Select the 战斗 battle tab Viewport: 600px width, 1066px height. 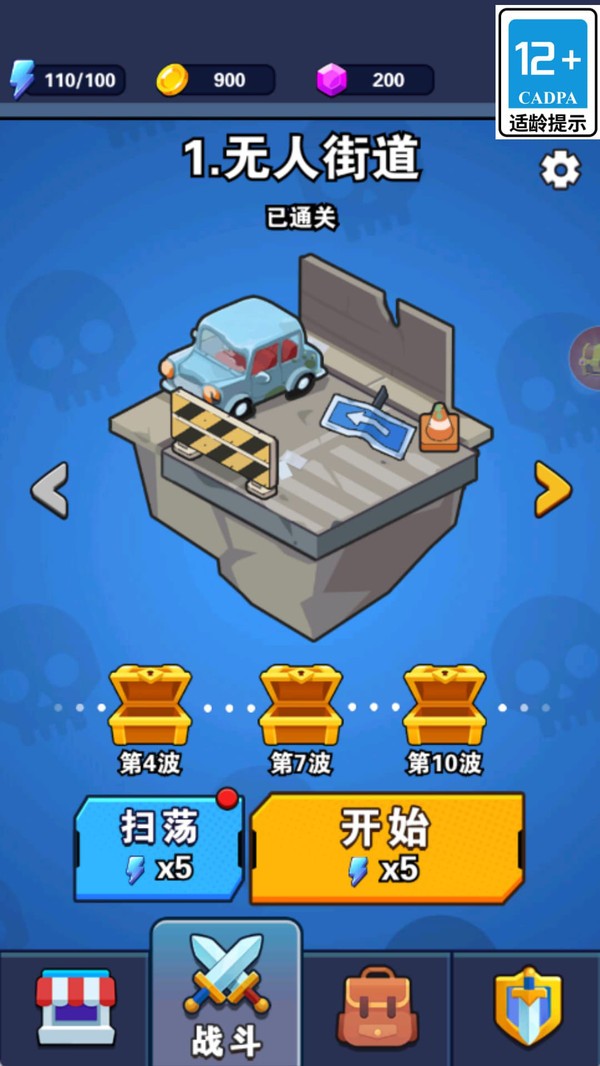(x=226, y=993)
